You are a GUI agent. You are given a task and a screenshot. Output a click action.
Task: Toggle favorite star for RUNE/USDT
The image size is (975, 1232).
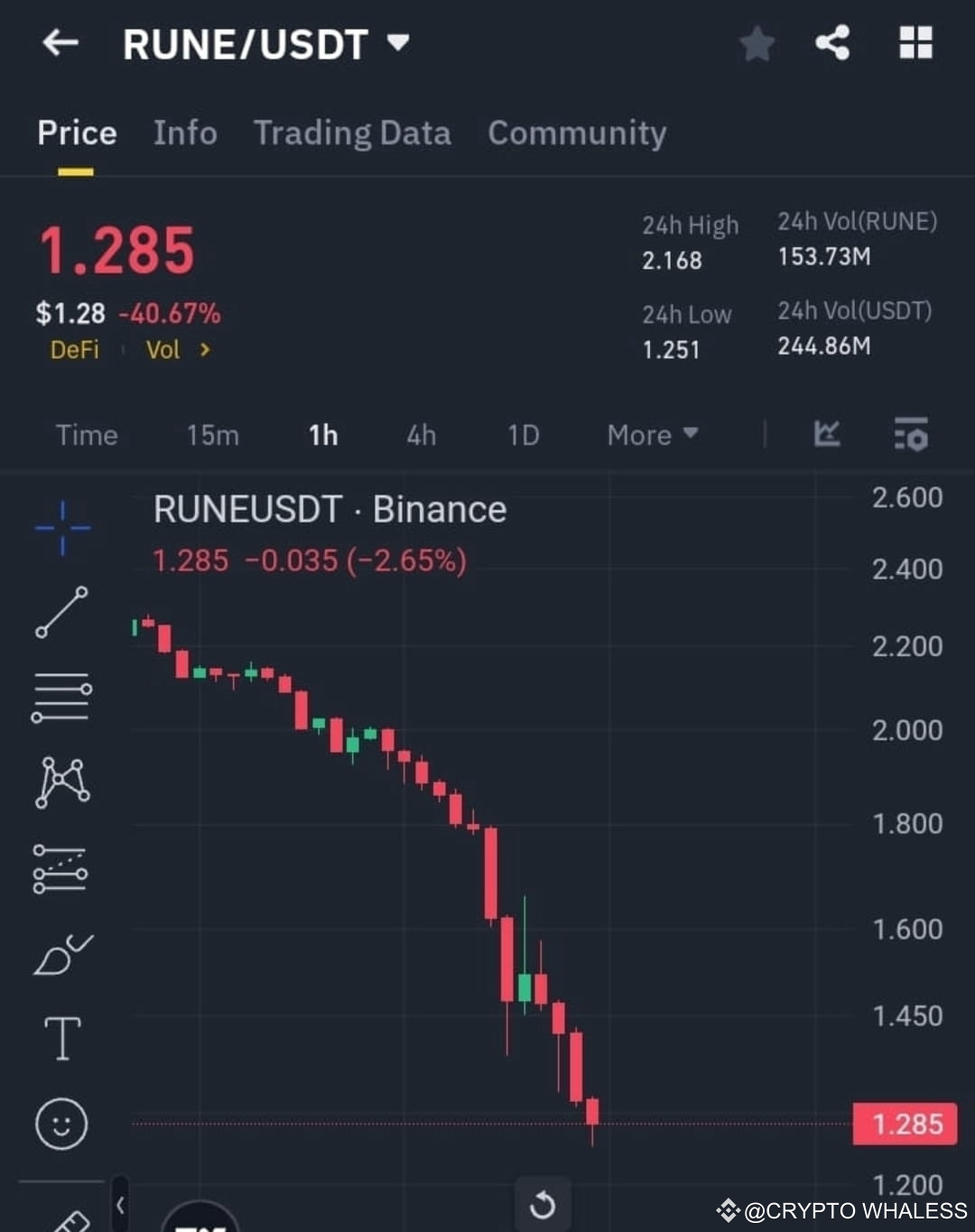coord(757,42)
